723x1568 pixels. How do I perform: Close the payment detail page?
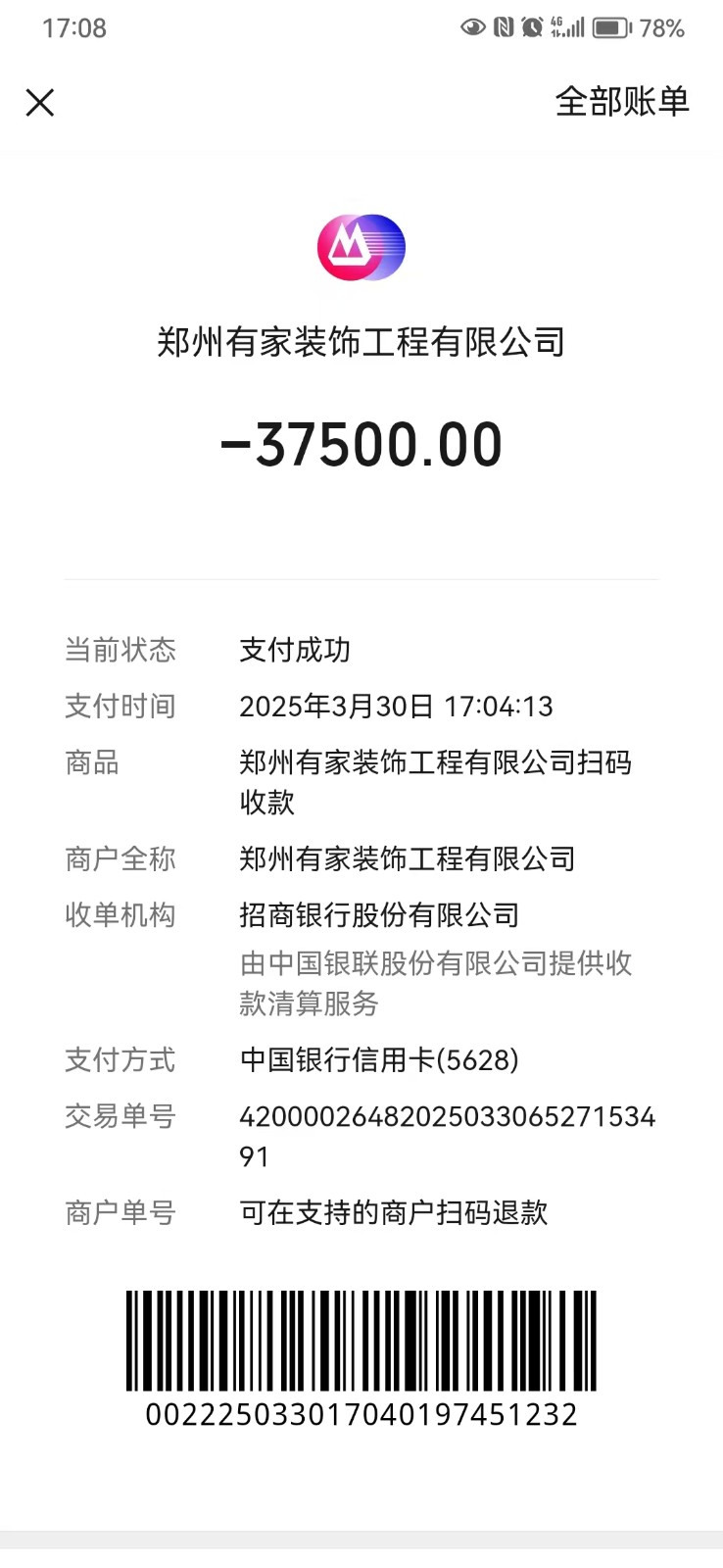[40, 102]
